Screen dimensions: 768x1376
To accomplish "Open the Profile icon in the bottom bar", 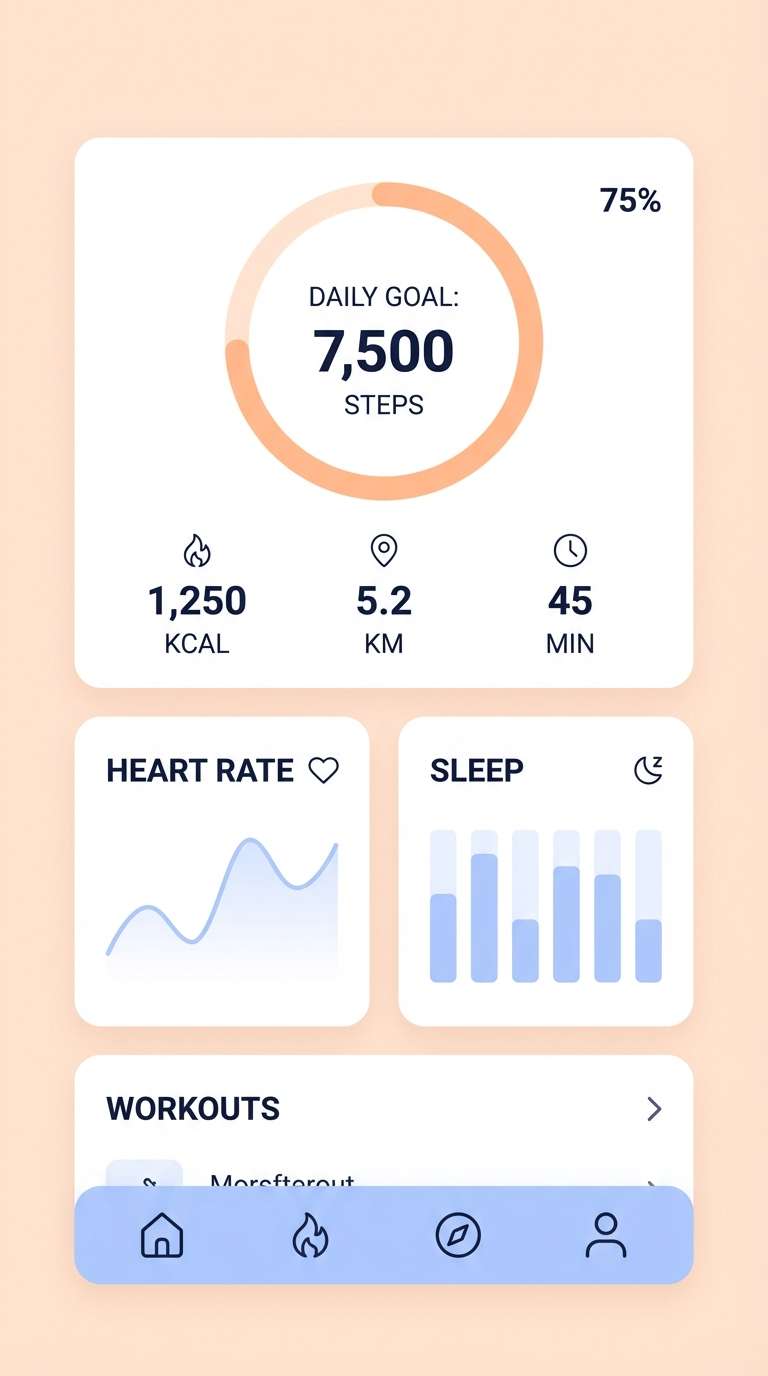I will pos(606,1236).
